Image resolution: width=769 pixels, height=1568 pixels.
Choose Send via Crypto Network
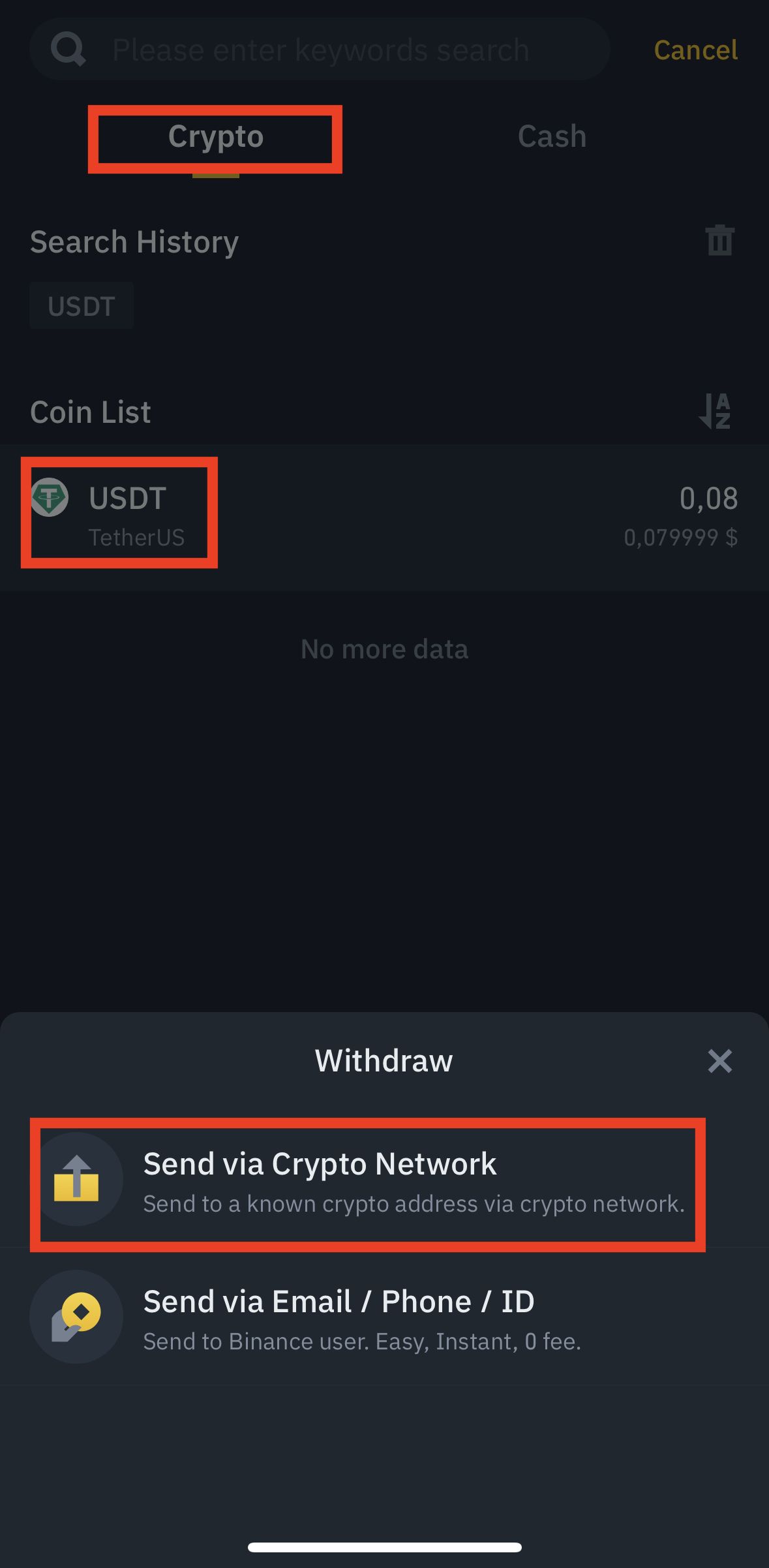click(x=367, y=1182)
